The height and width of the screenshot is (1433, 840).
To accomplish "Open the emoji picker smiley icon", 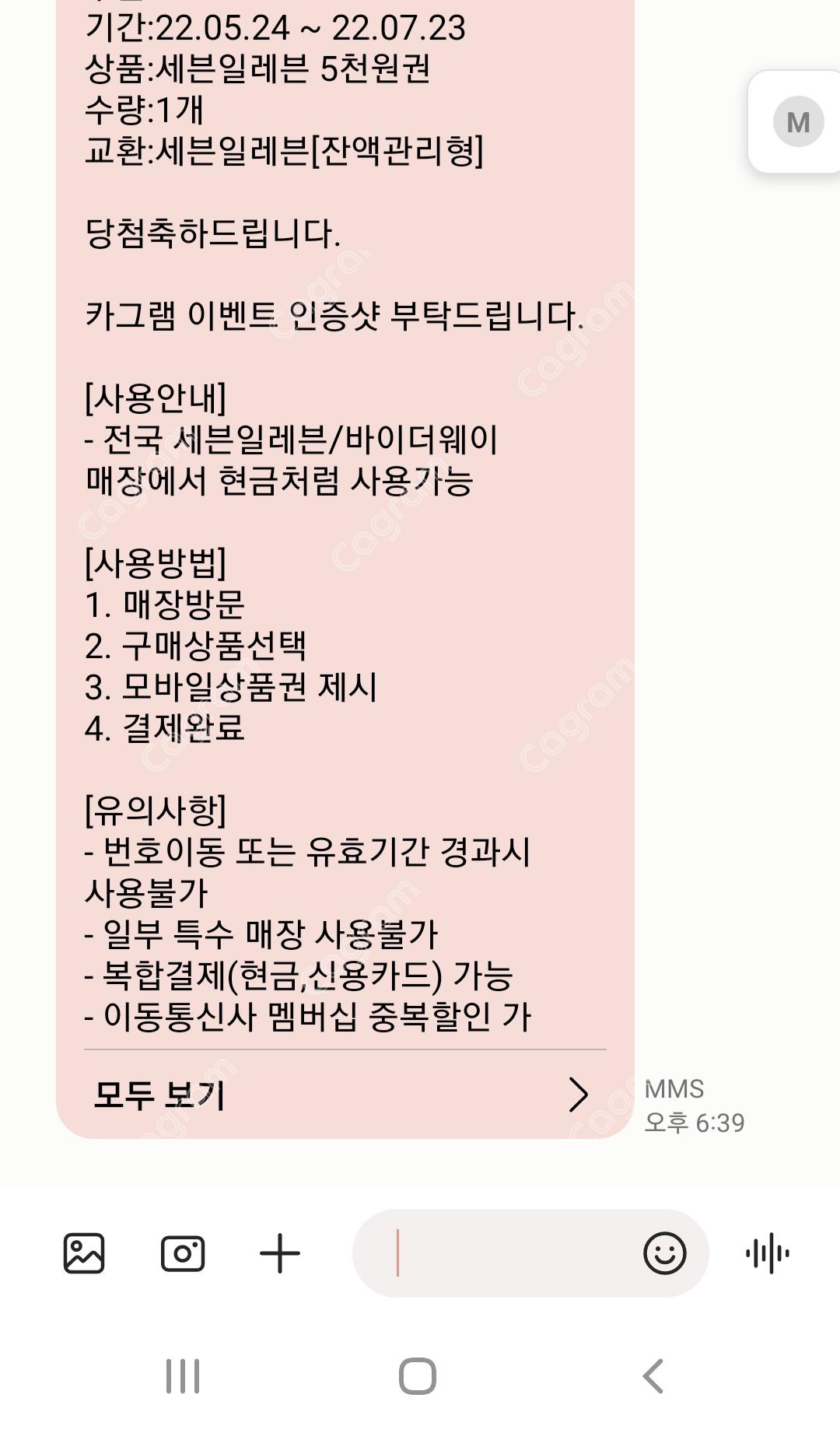I will pos(664,1253).
